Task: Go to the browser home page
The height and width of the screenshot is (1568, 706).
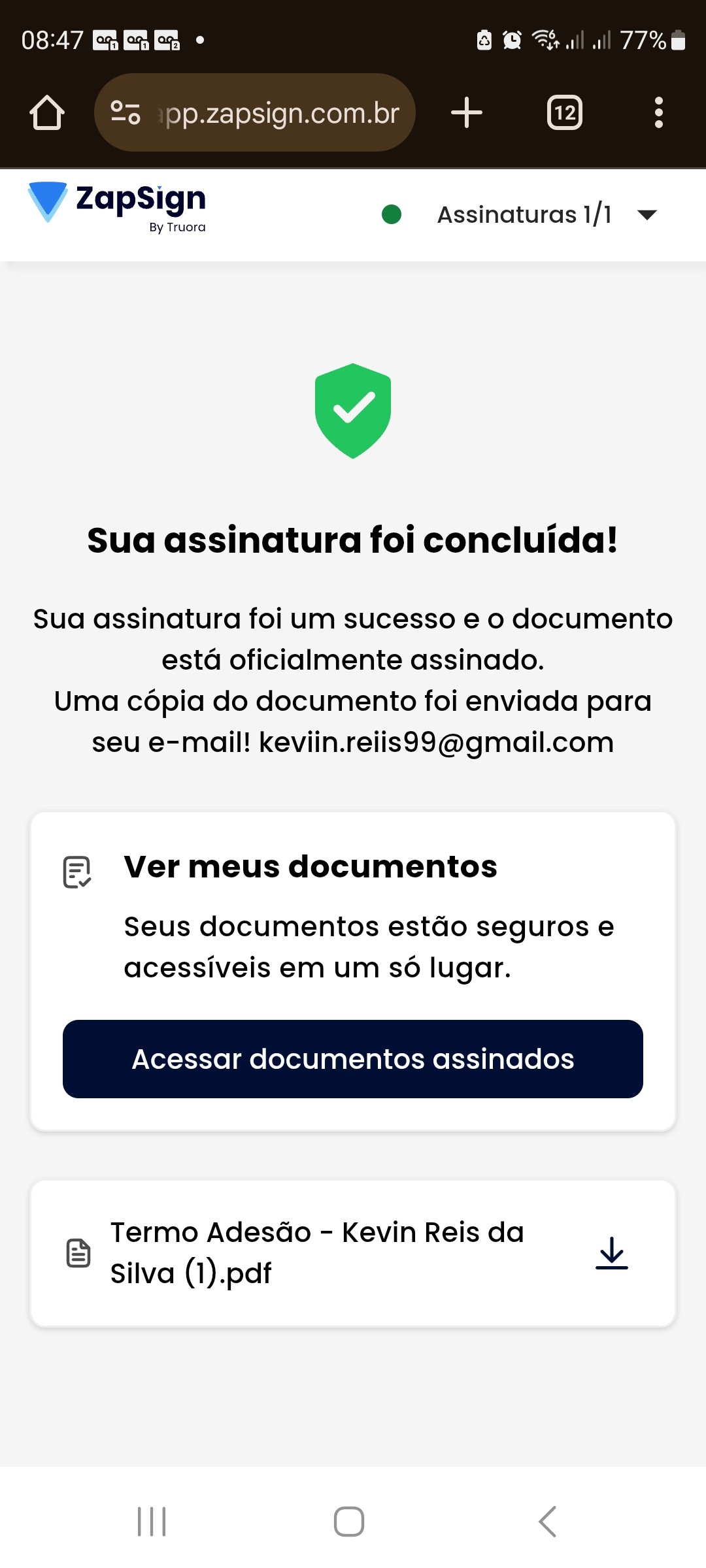Action: pos(47,113)
